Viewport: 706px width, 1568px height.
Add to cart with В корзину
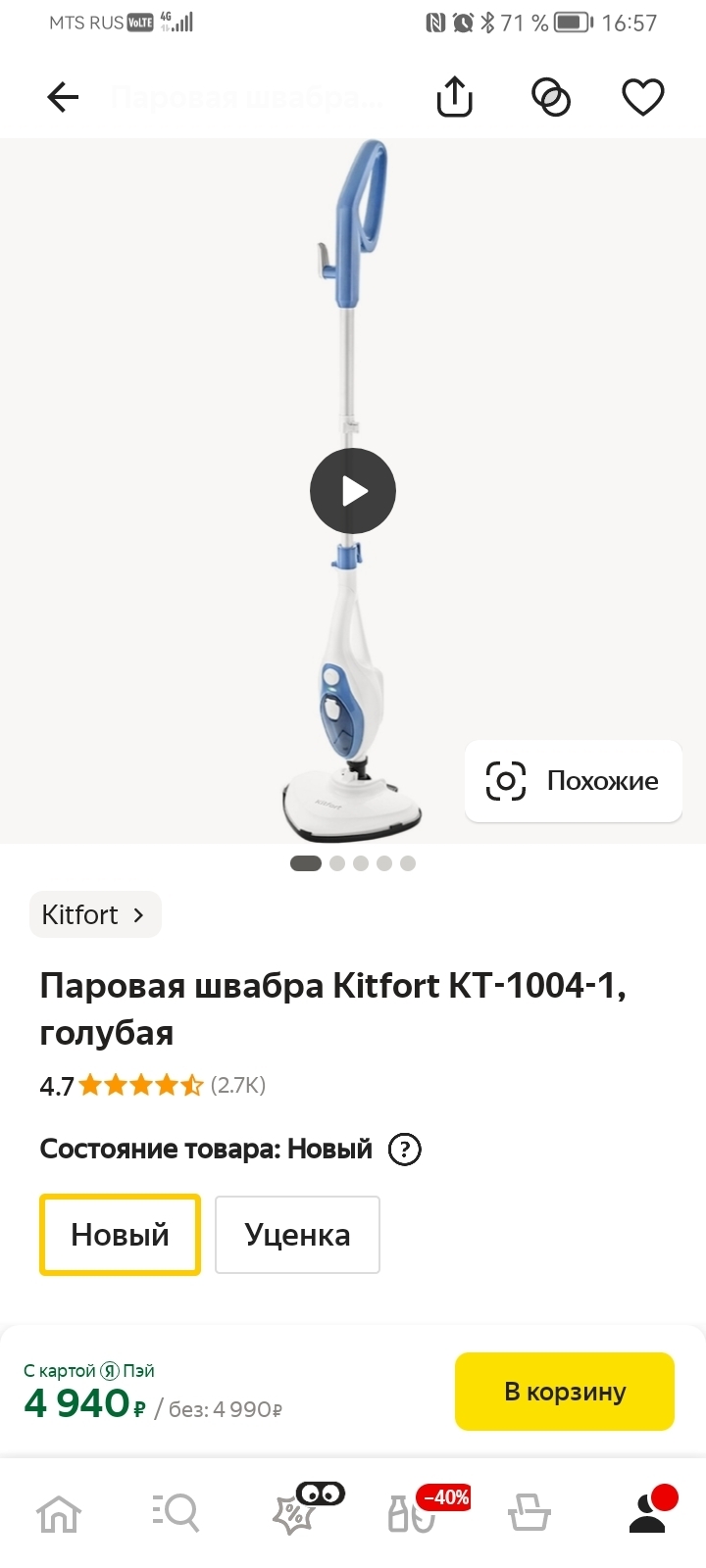point(565,1392)
